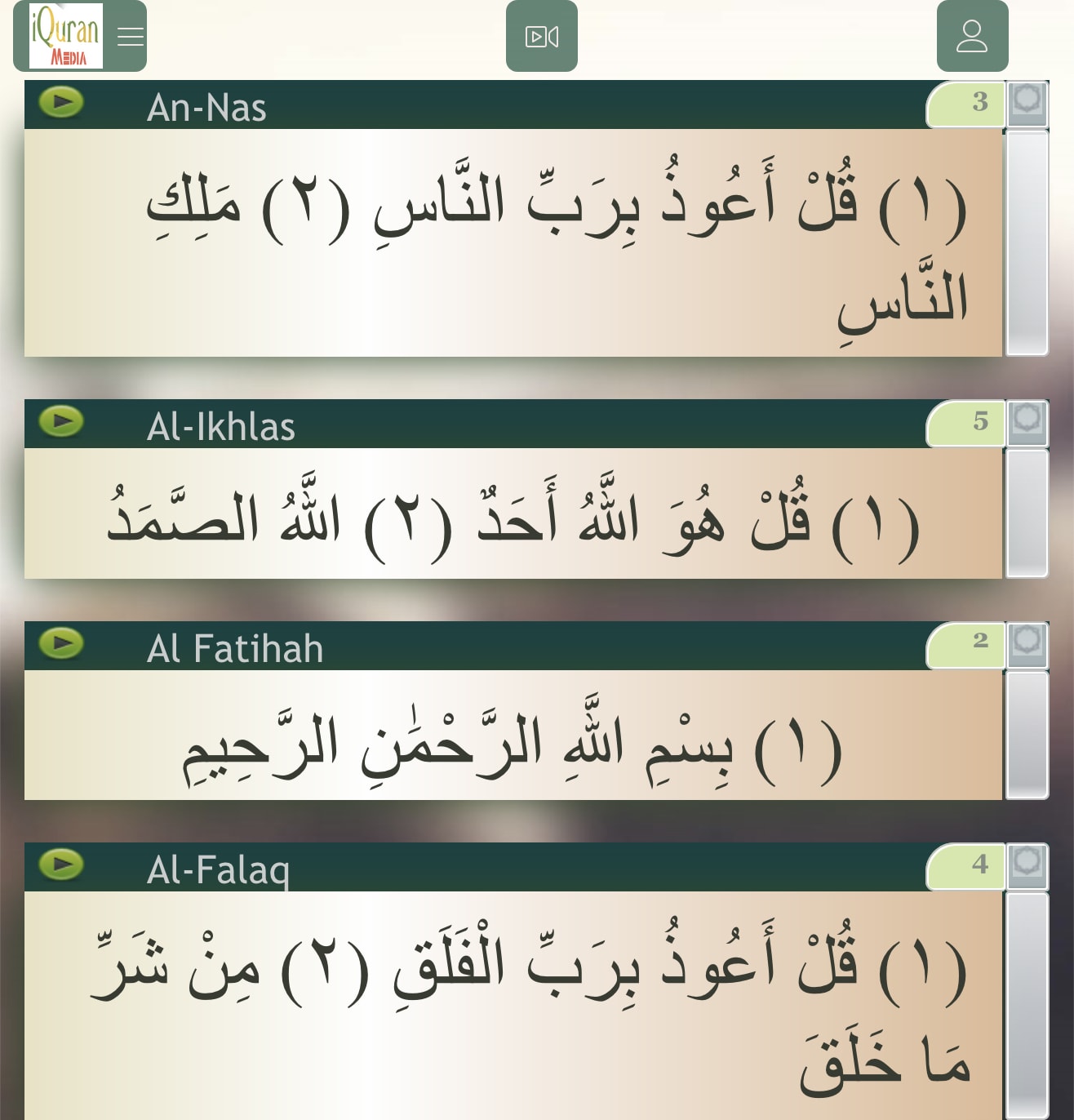Open the An-Nas surah card
1074x1120 pixels.
point(513,242)
